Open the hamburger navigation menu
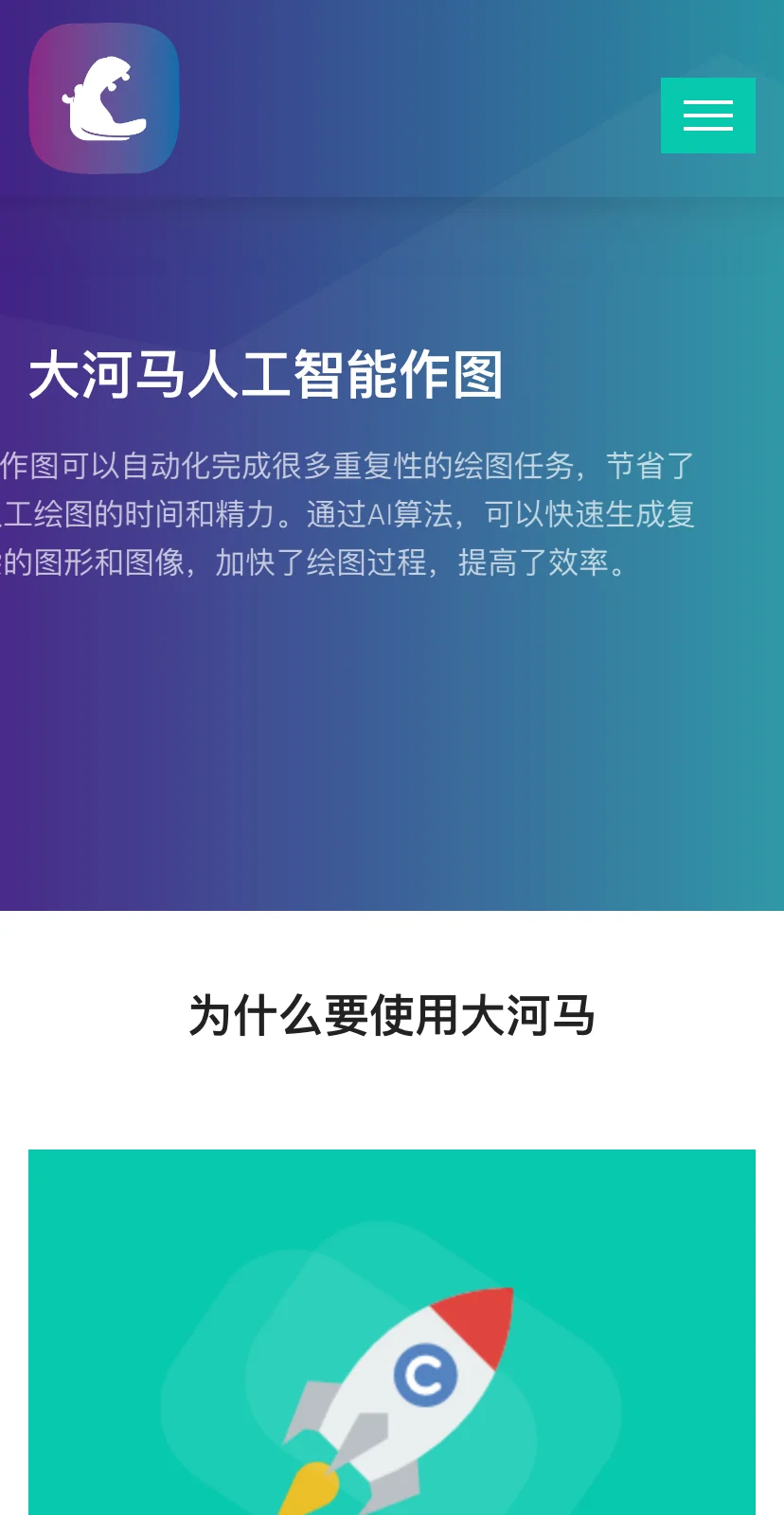The image size is (784, 1515). point(707,116)
